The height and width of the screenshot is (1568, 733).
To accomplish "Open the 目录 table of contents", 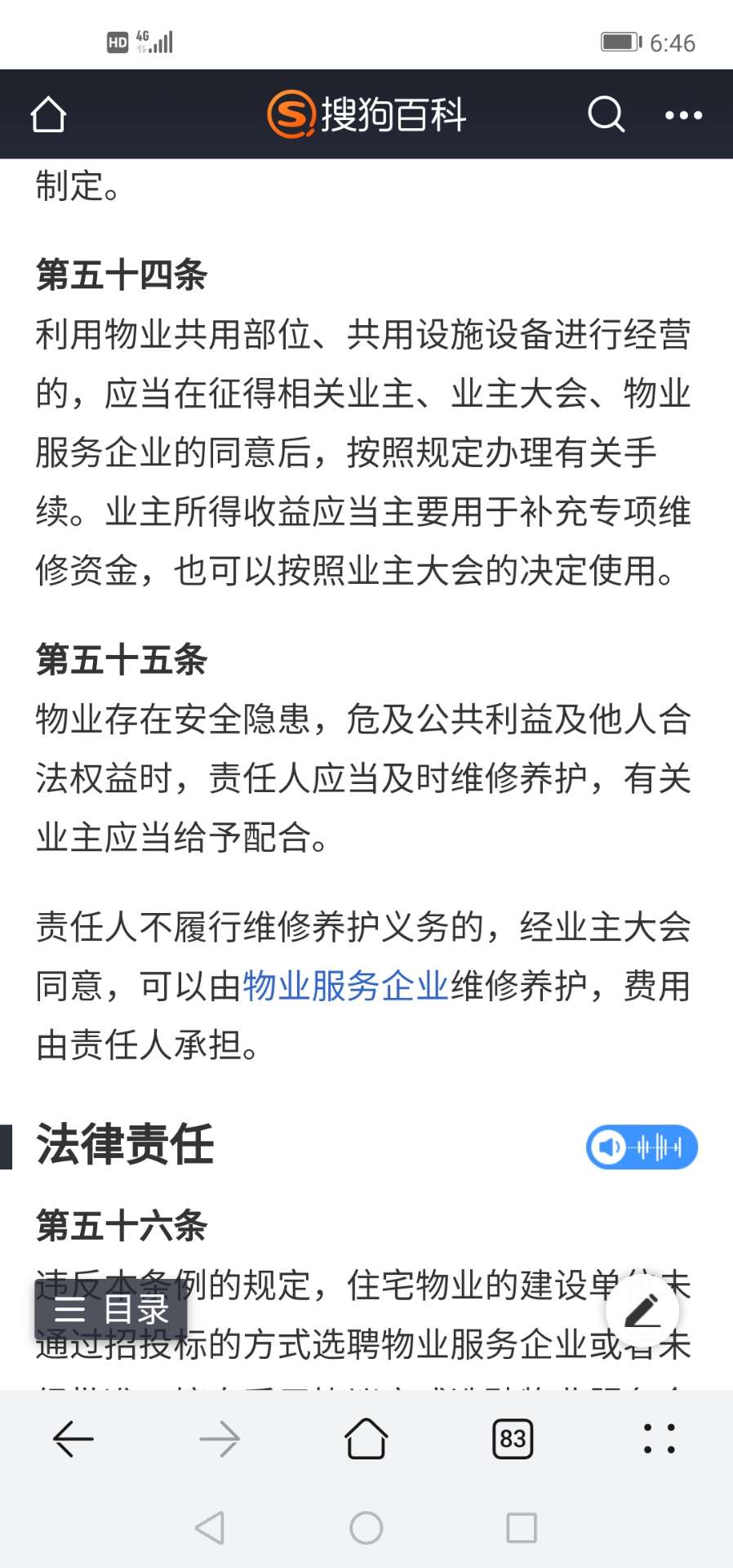I will [x=111, y=1309].
